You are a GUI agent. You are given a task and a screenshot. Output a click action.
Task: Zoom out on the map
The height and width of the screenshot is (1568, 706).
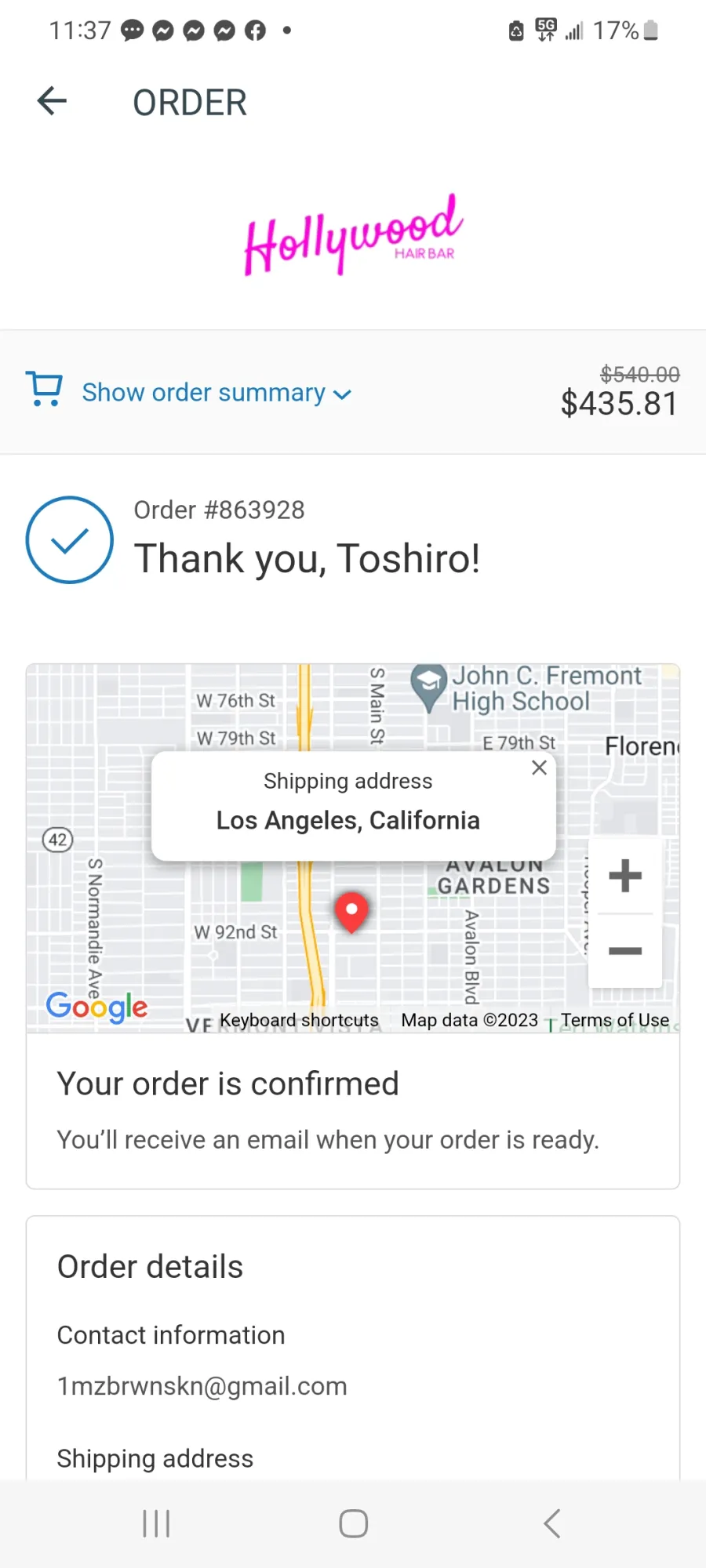click(x=625, y=950)
